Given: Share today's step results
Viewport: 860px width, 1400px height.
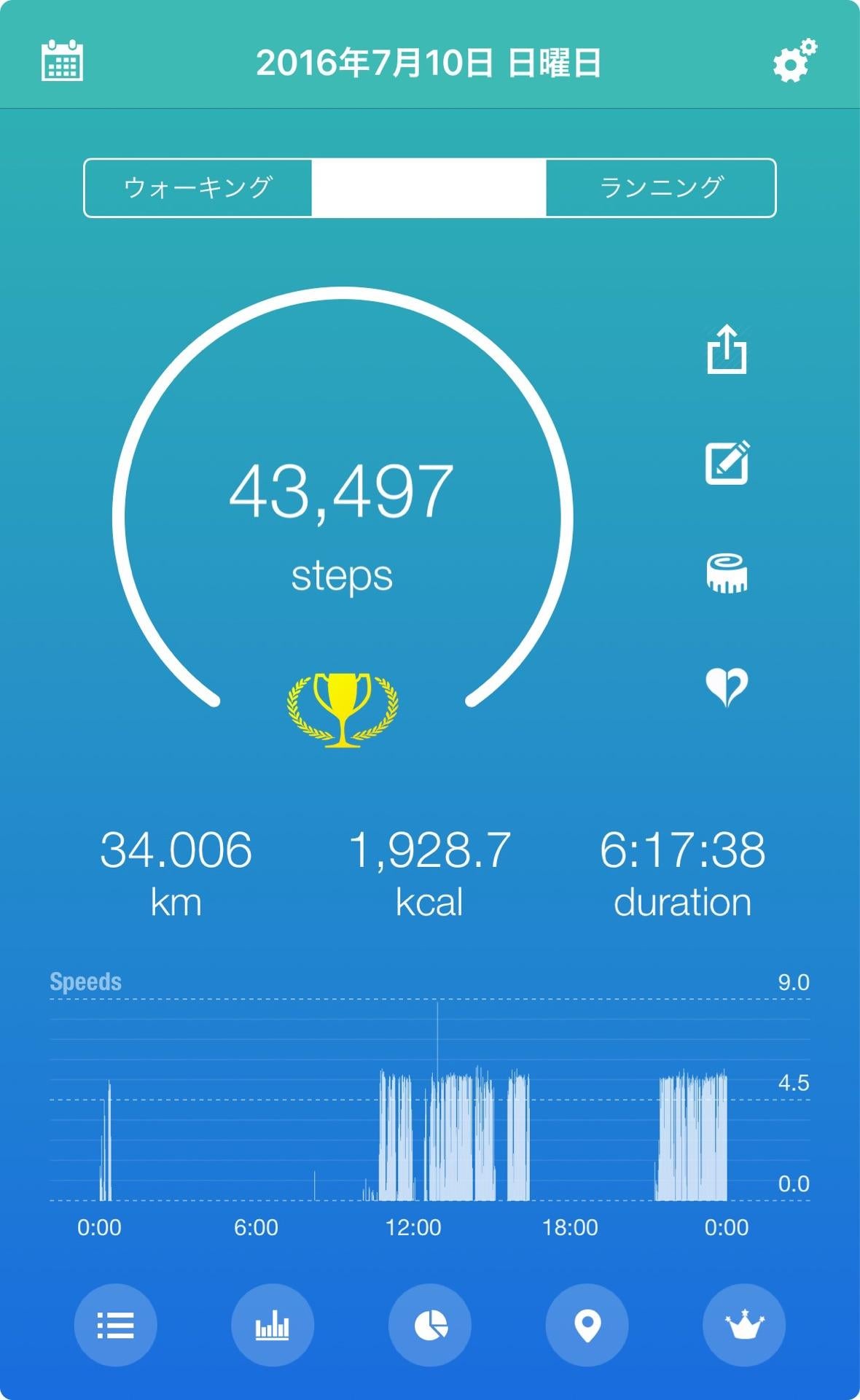Looking at the screenshot, I should 727,350.
